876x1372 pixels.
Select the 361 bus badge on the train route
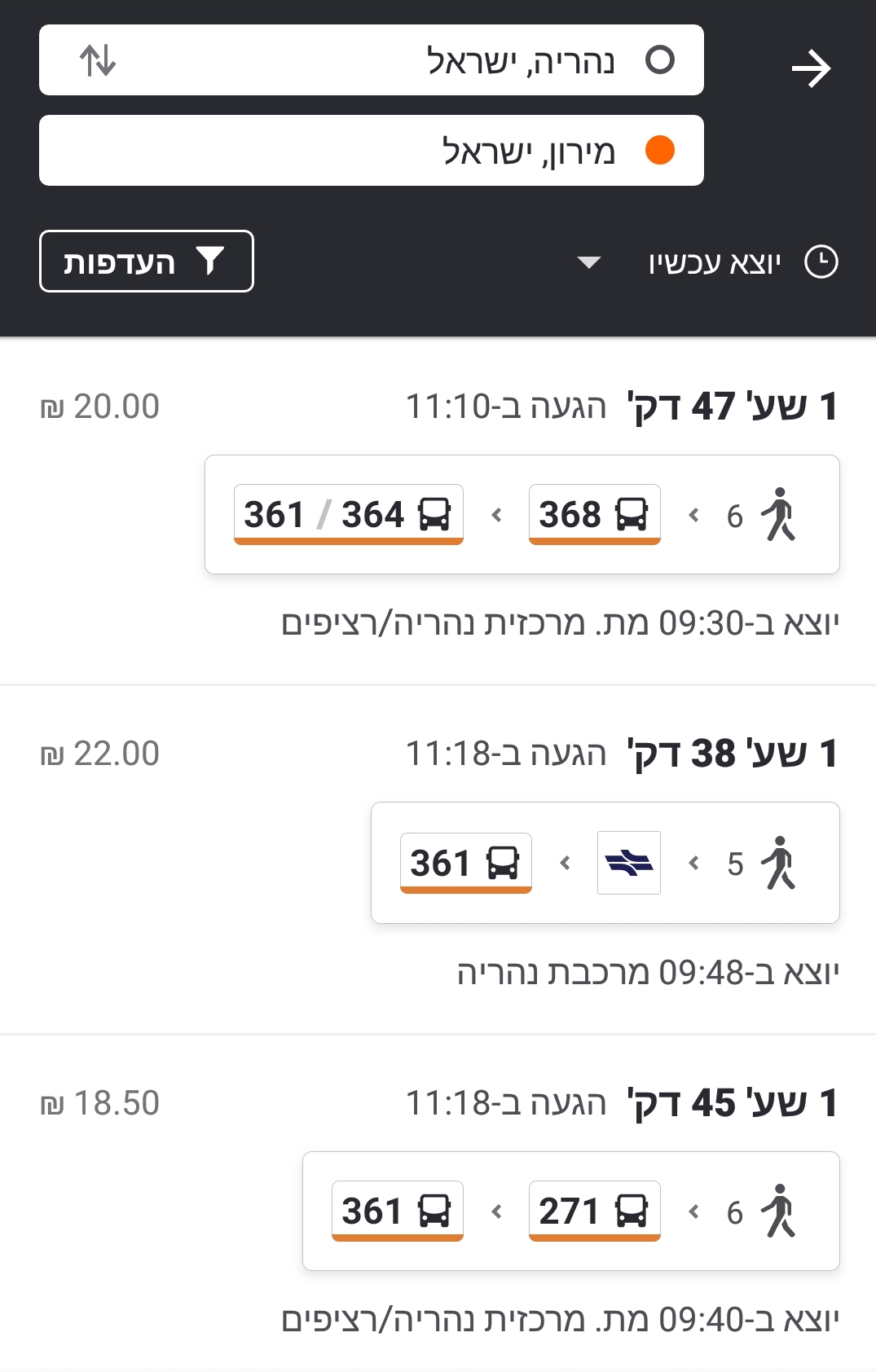464,862
